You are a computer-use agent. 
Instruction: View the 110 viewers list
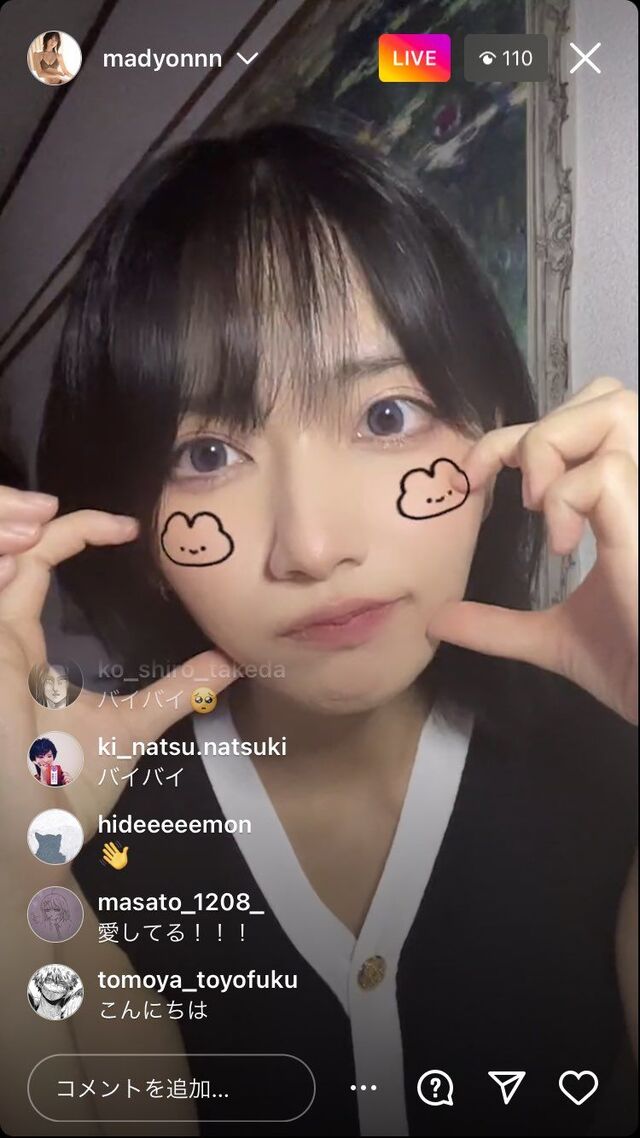tap(506, 58)
